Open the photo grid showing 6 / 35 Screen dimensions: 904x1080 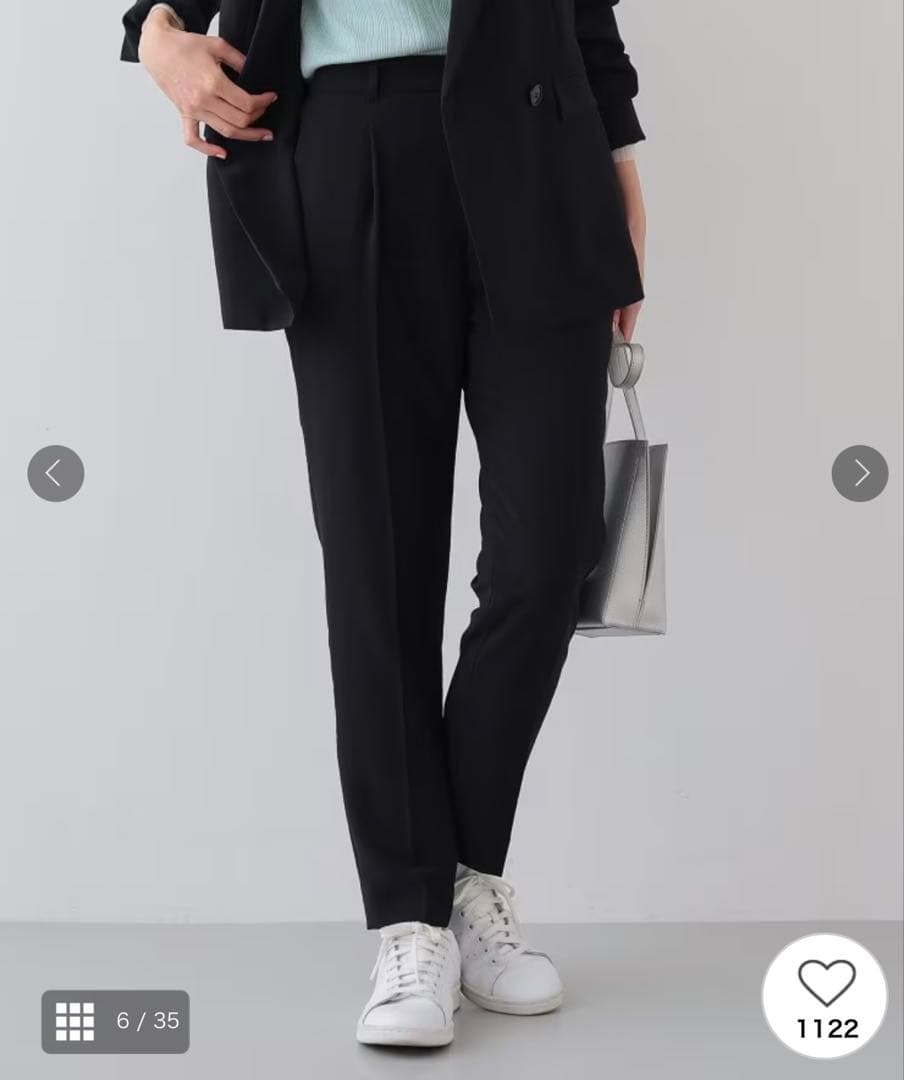115,1021
